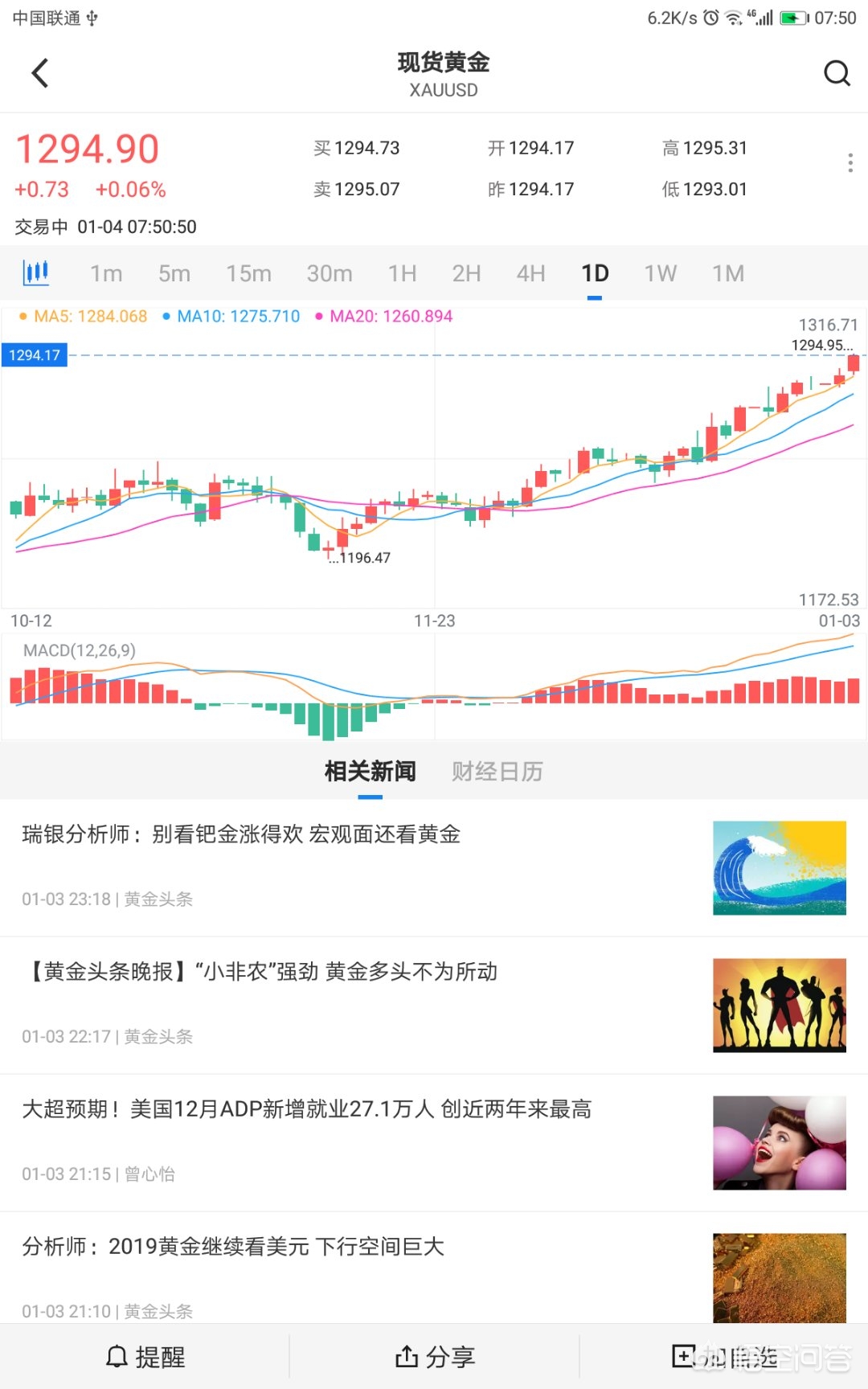Switch to the 财经日历 tab
This screenshot has height=1389, width=868.
(x=497, y=772)
